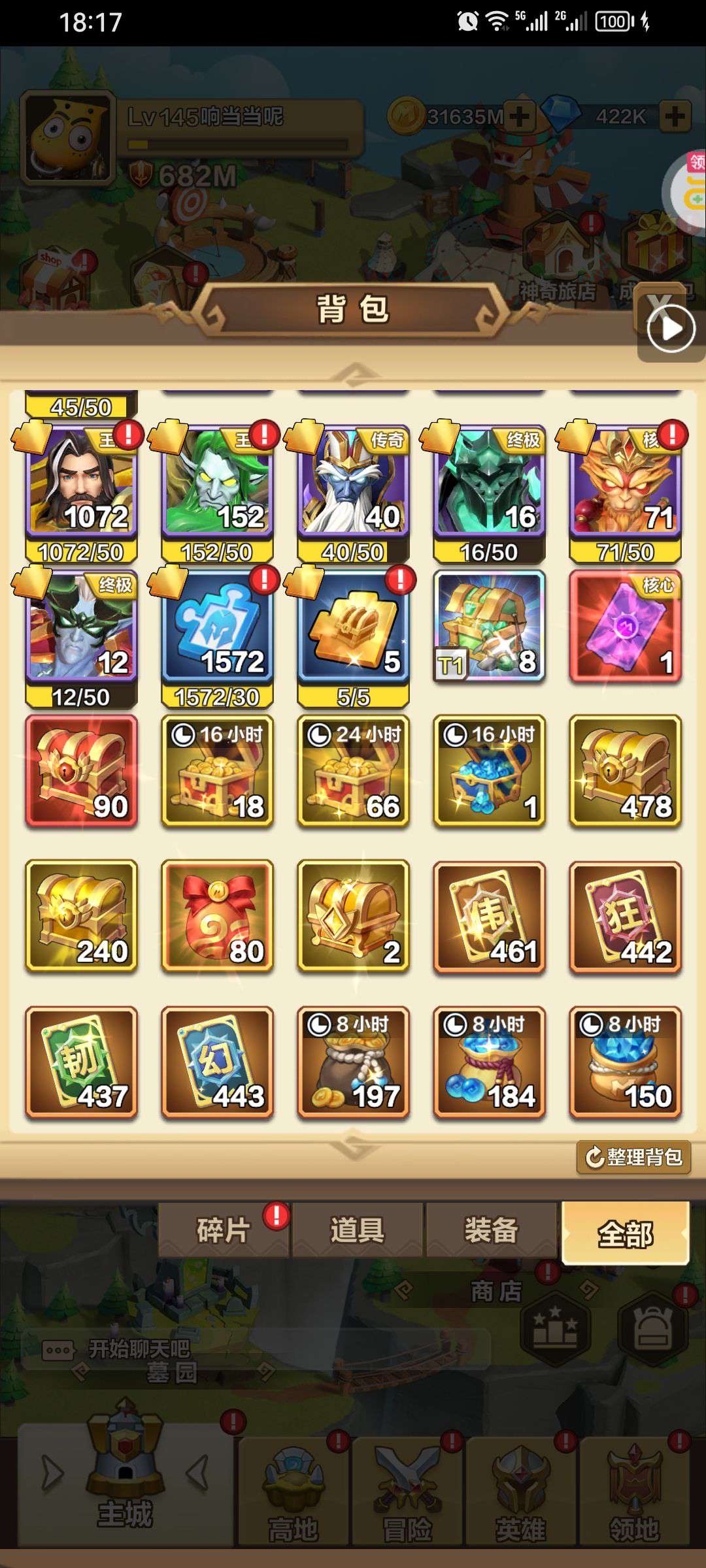
Task: Open the 24小时 gold chest item
Action: (353, 772)
